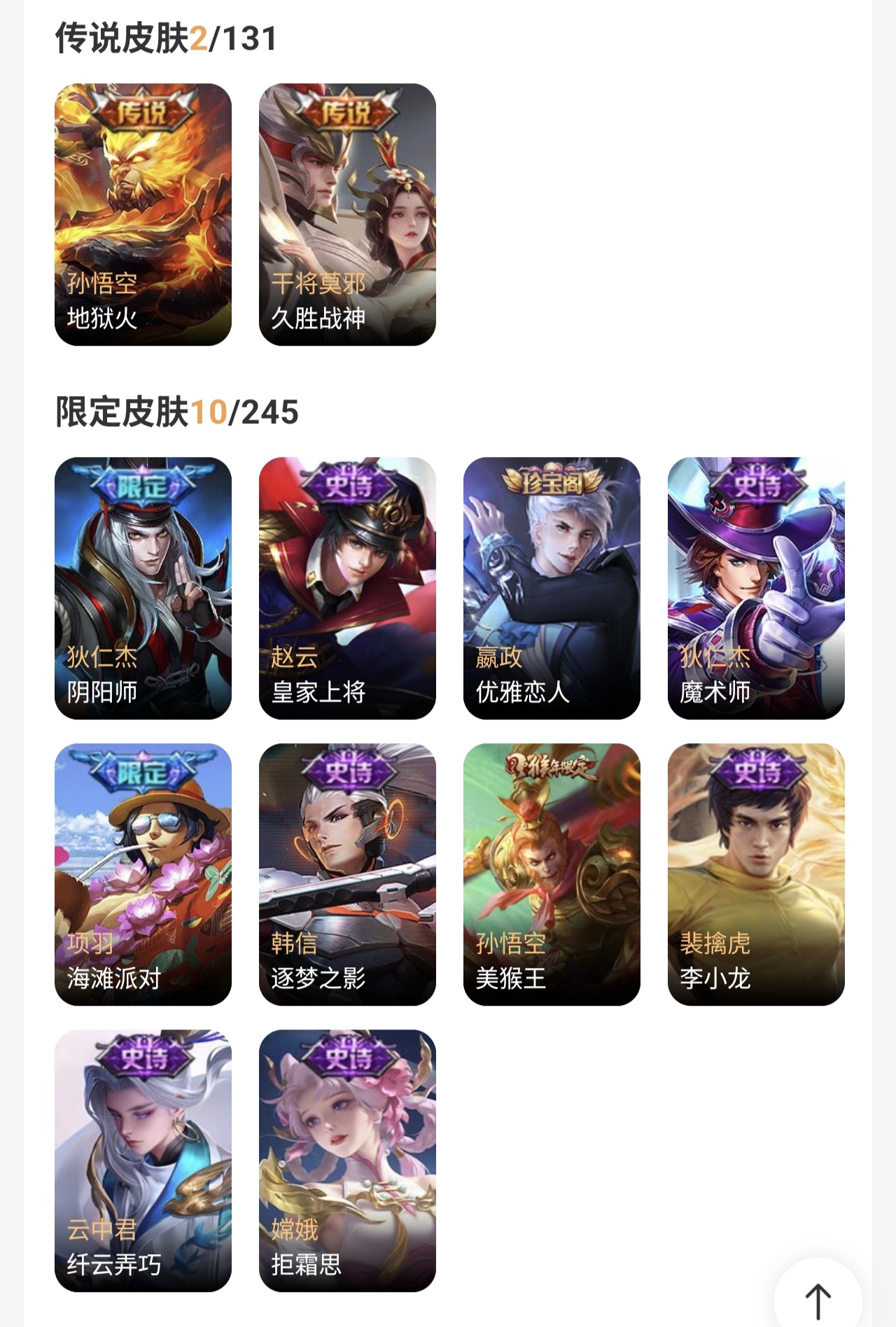View 孙悟空 美猴王 skin

pos(552,874)
